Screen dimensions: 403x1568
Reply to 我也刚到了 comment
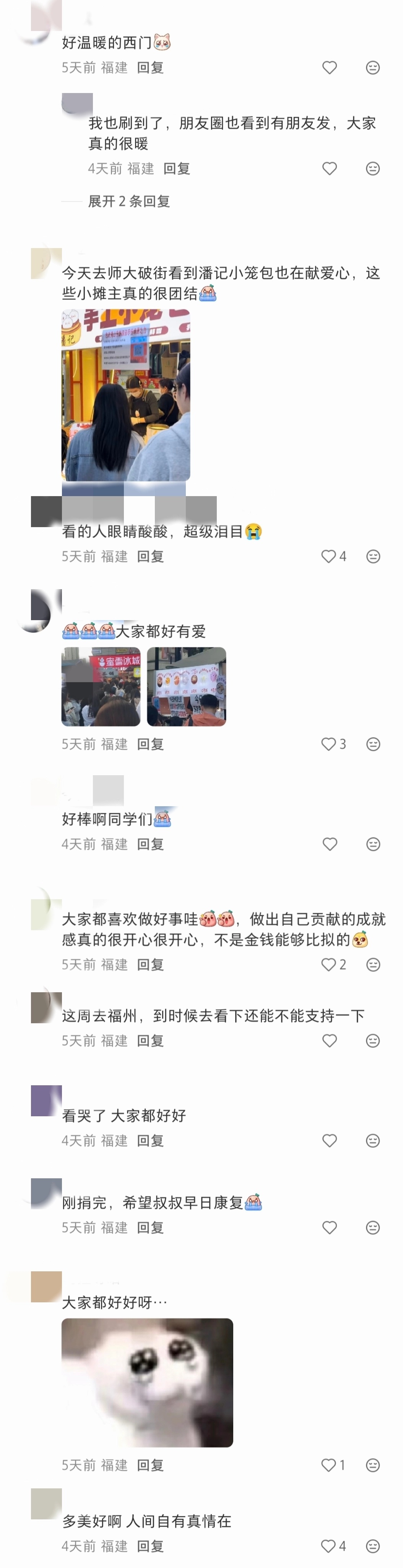(x=177, y=168)
